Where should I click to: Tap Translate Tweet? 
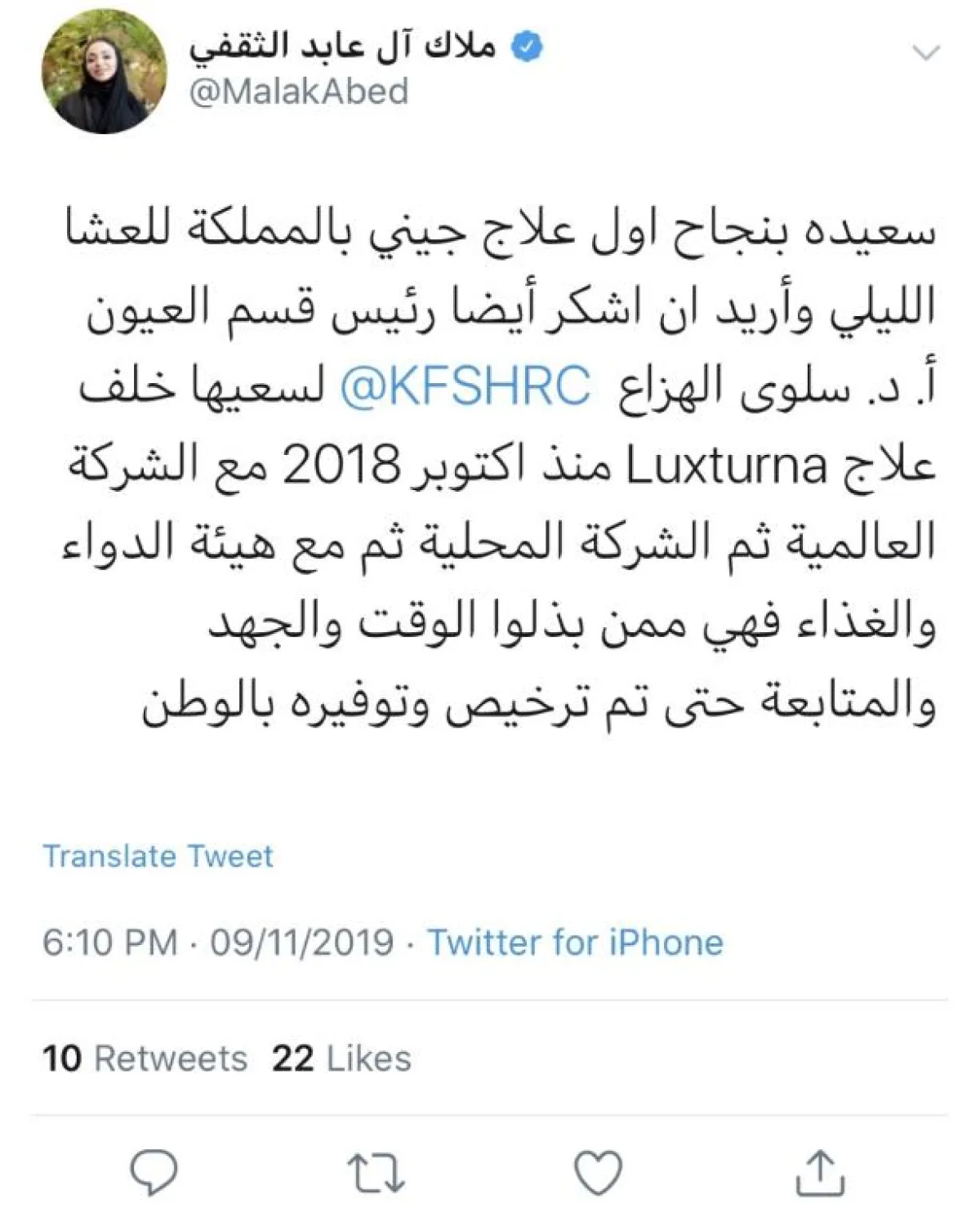(x=158, y=856)
